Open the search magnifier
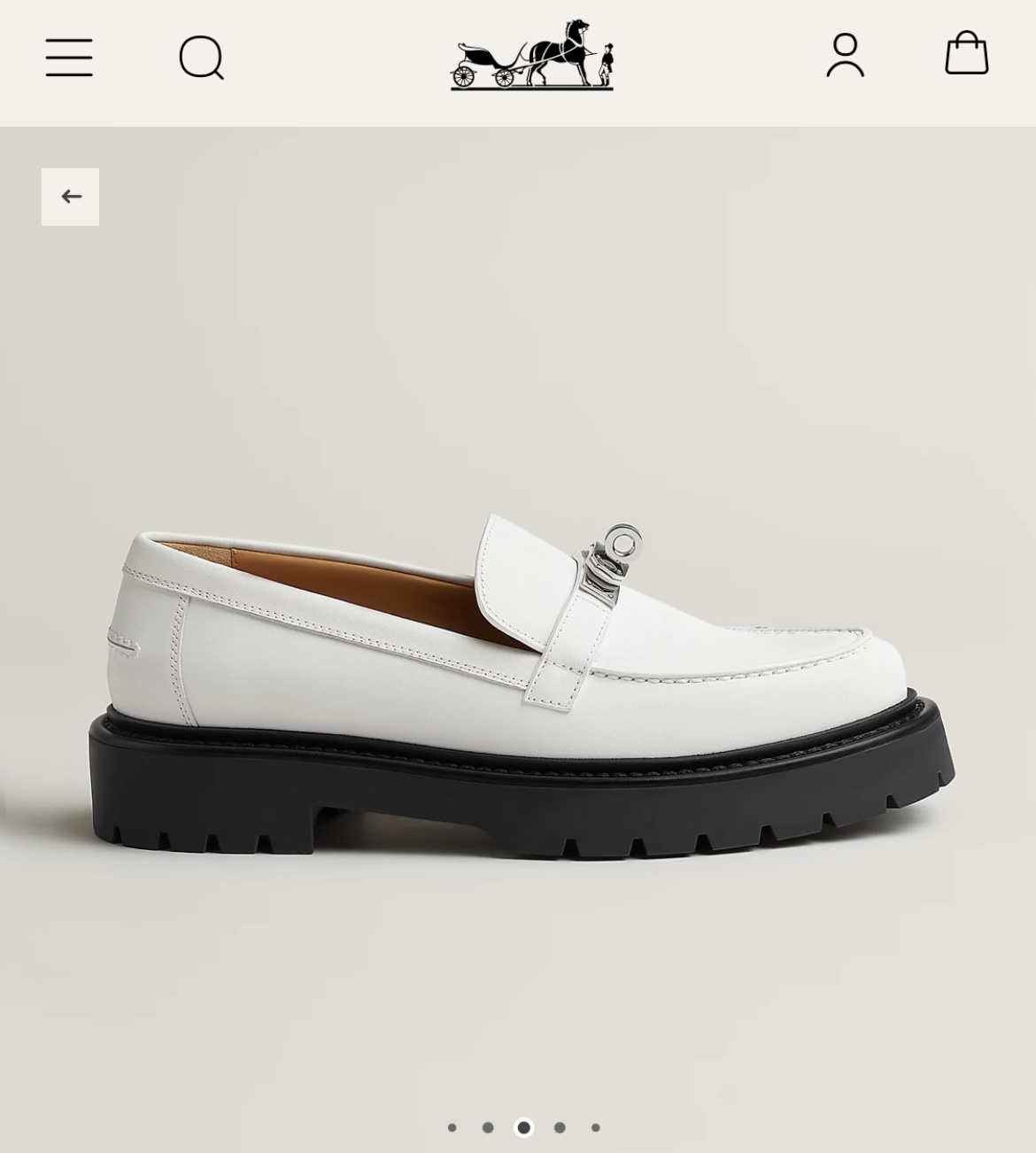Viewport: 1036px width, 1153px height. tap(201, 58)
